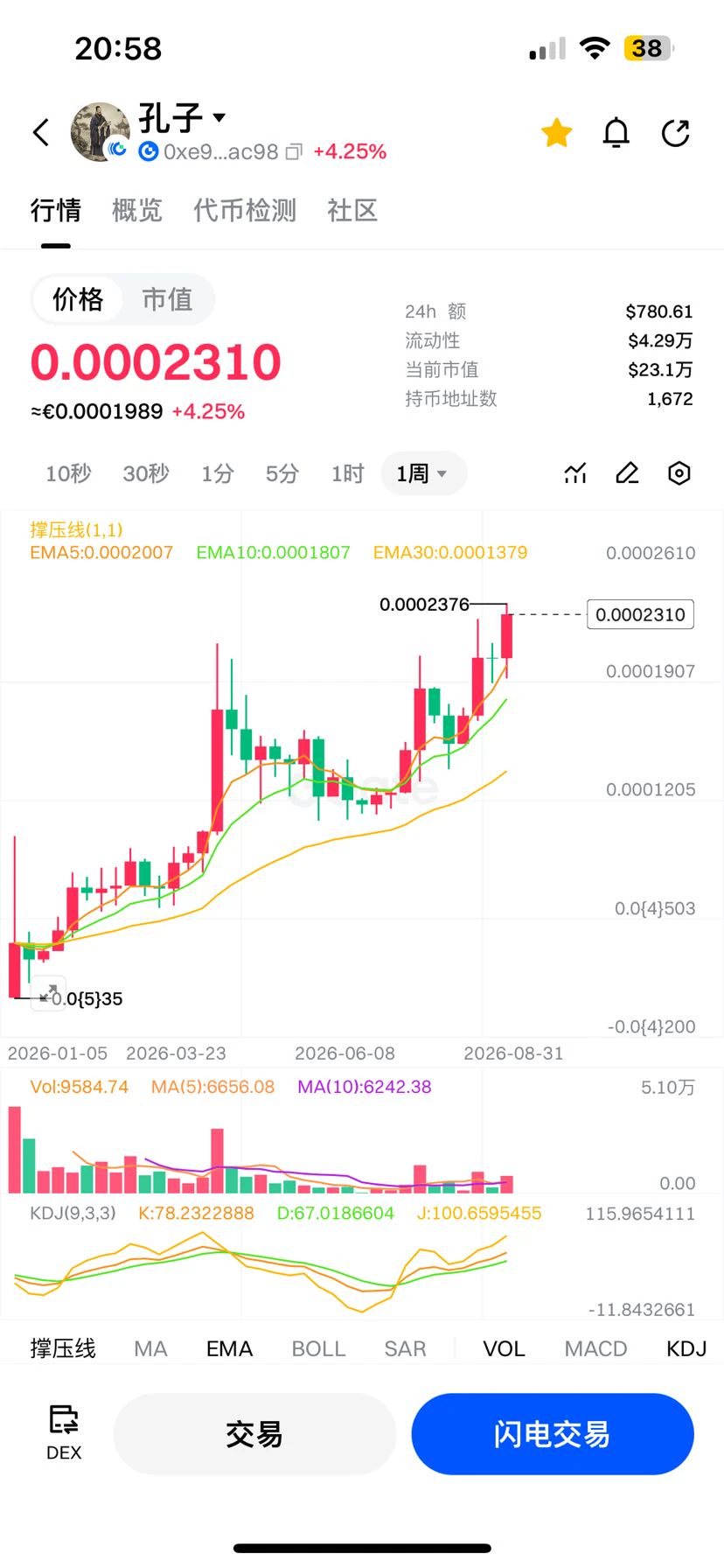Select the 市值 segment
Viewport: 724px width, 1568px height.
[167, 299]
